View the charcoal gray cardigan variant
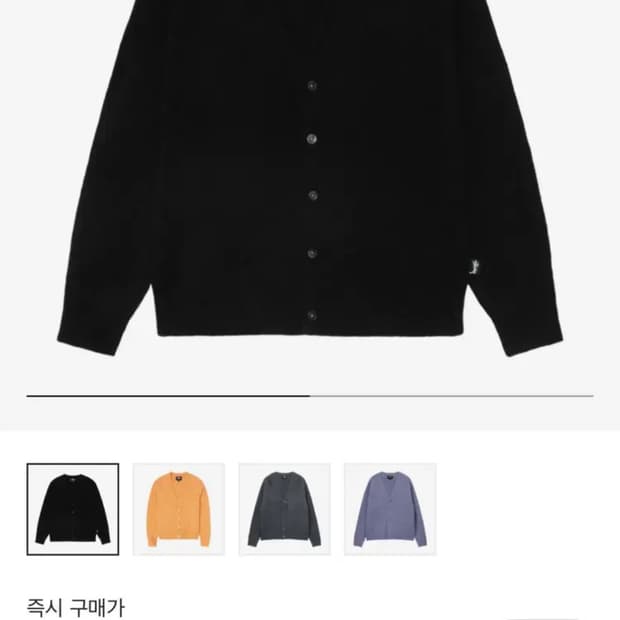 284,510
